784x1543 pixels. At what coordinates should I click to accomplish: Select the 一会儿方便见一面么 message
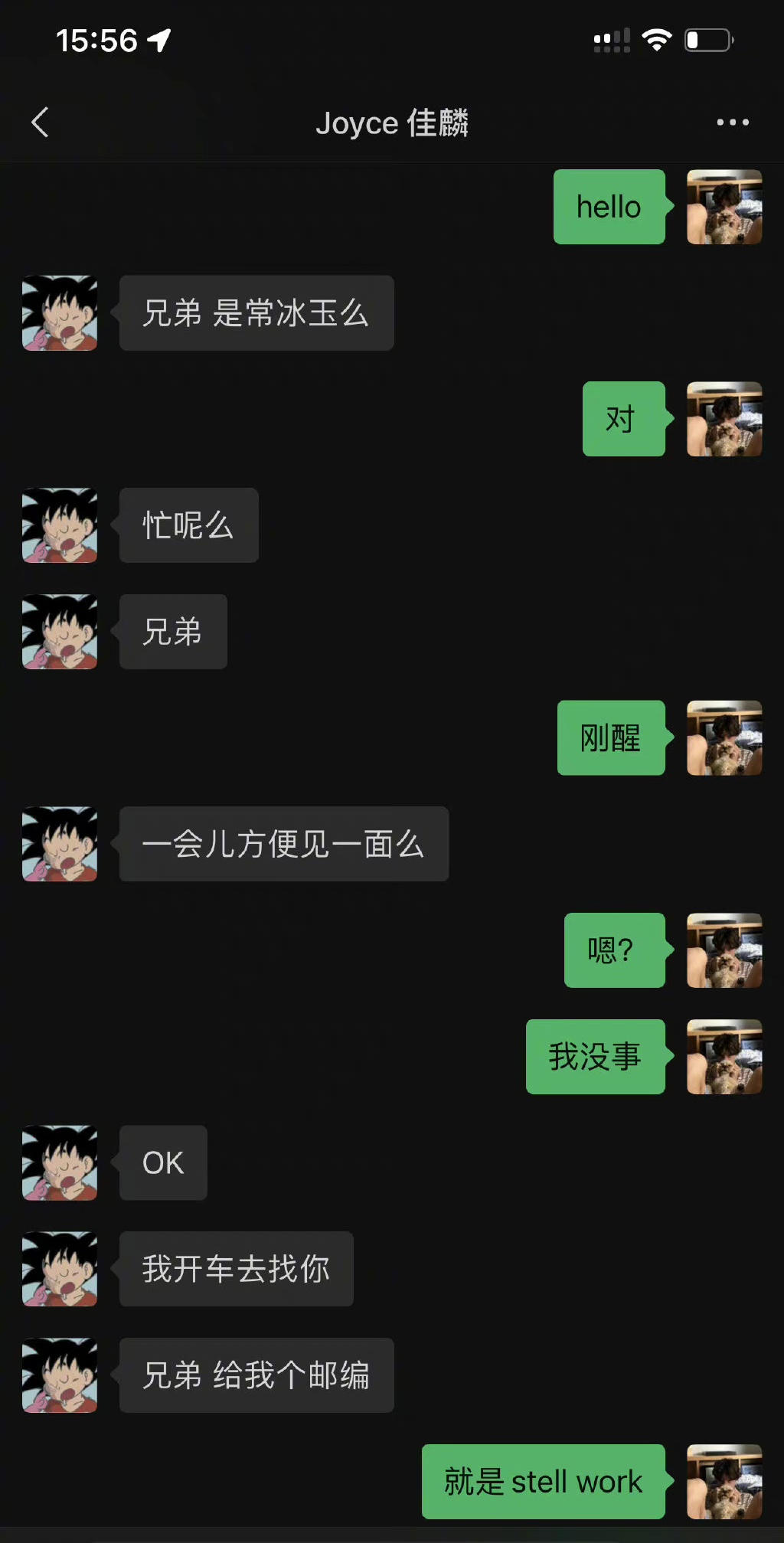point(283,844)
